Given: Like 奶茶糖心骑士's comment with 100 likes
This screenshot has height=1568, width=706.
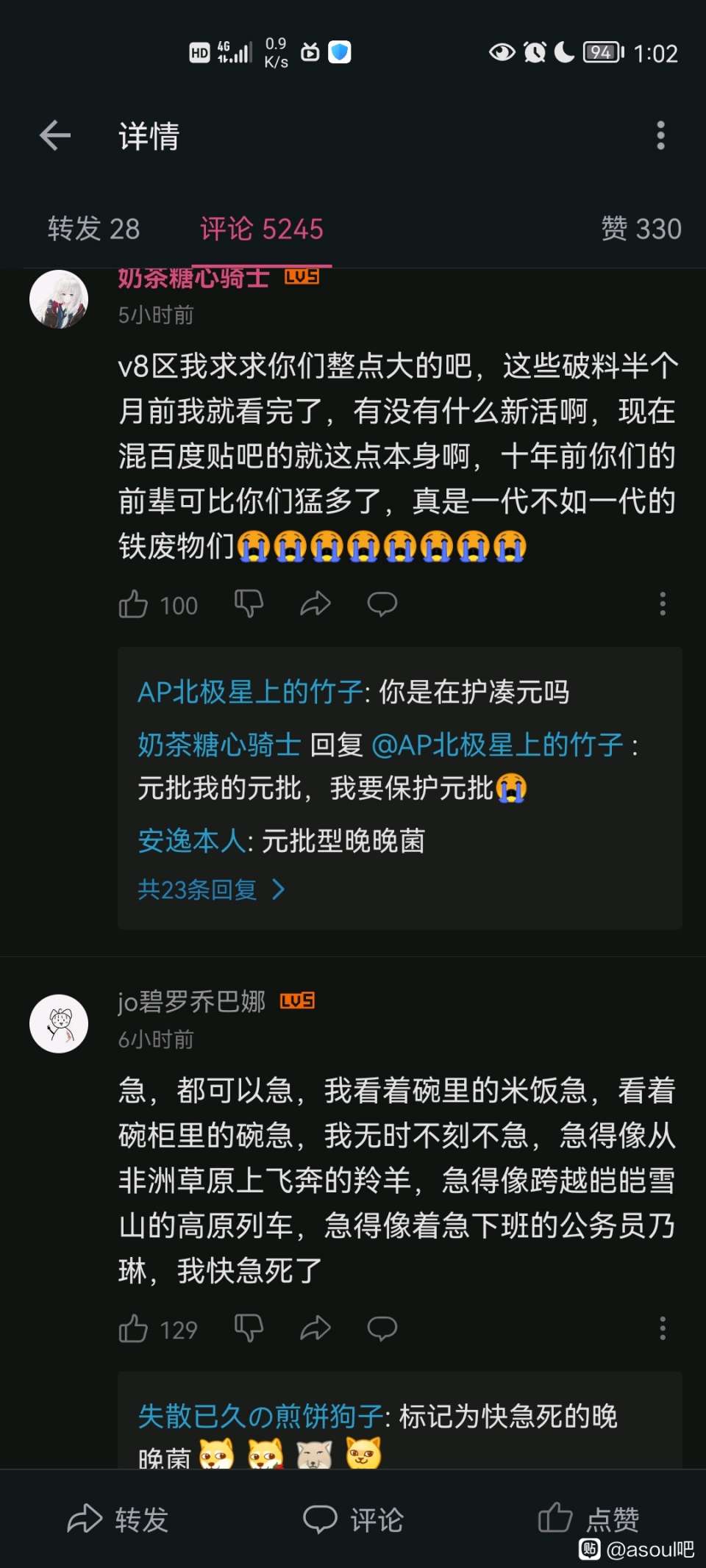Looking at the screenshot, I should (x=134, y=604).
